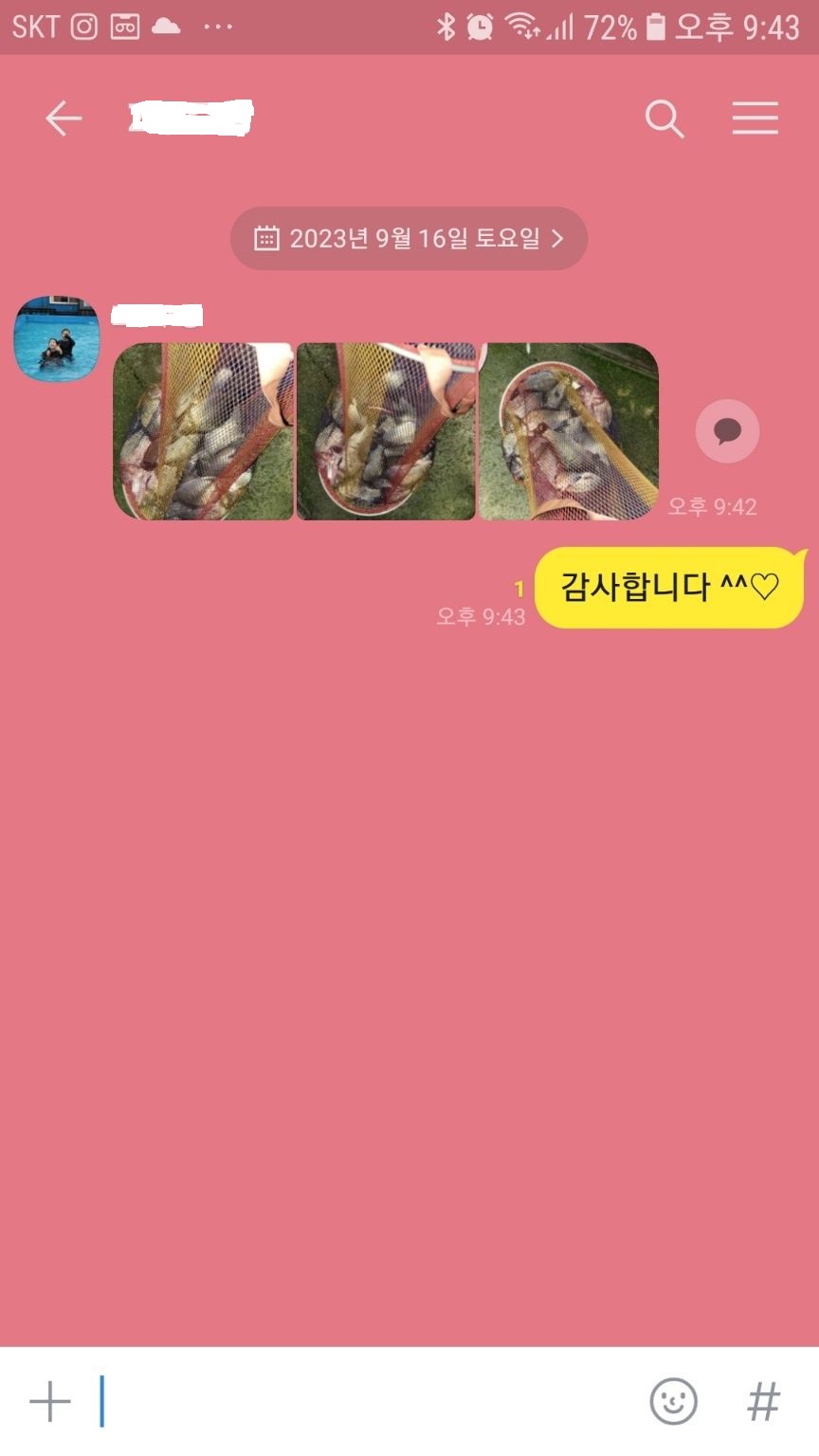Image resolution: width=819 pixels, height=1456 pixels.
Task: Open the emoticon picker
Action: point(673,1401)
